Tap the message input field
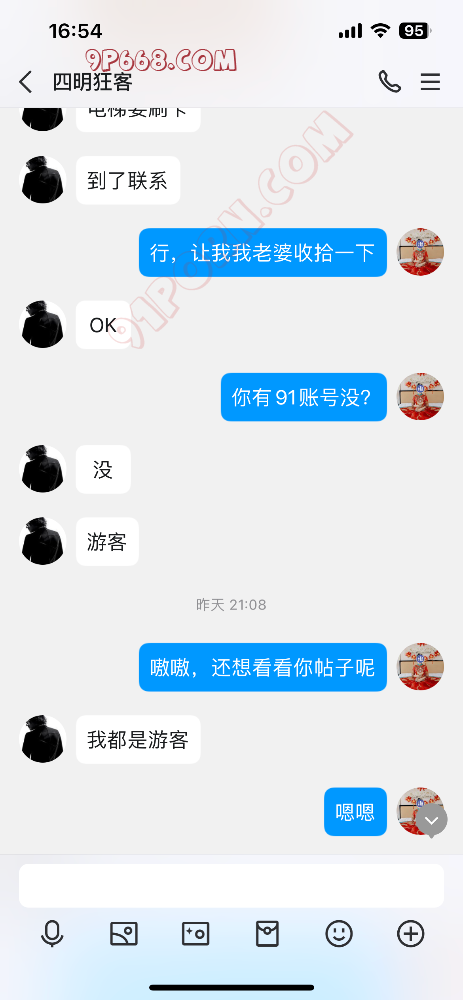 pyautogui.click(x=231, y=885)
